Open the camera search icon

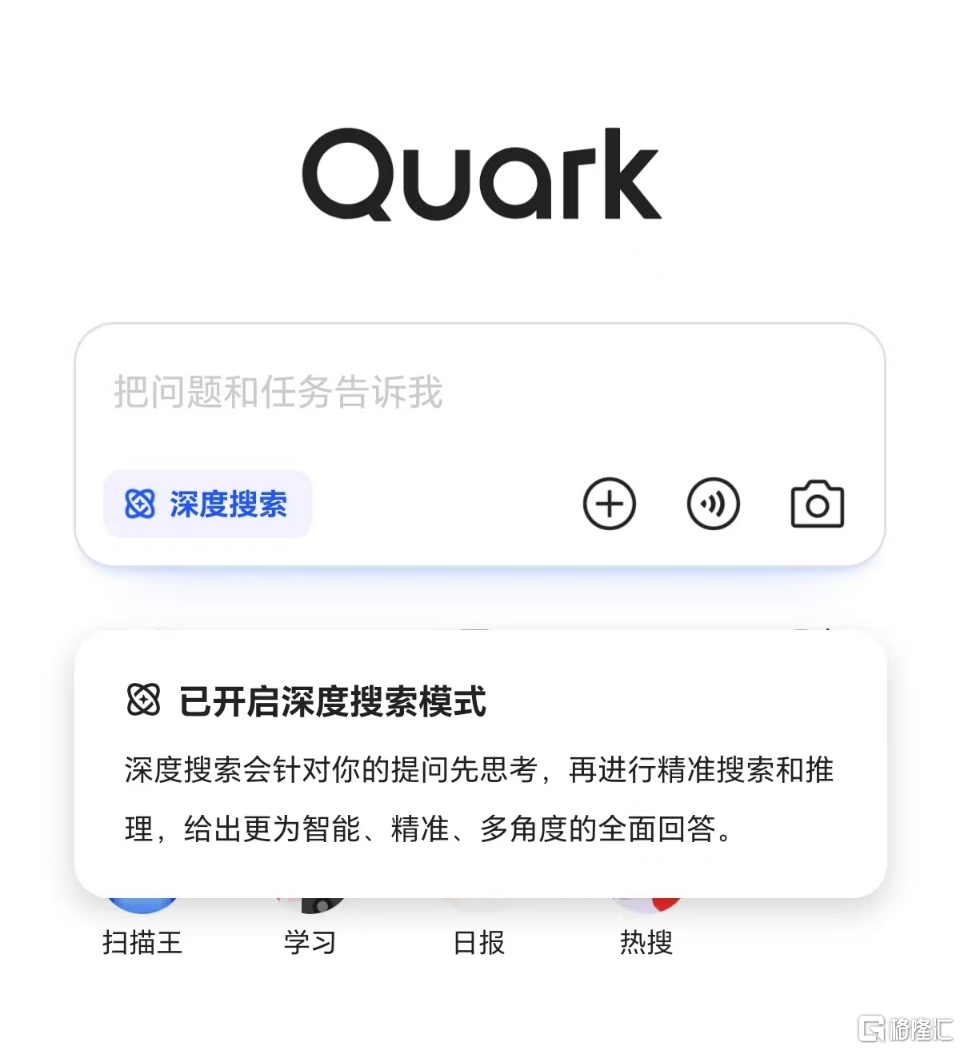(x=817, y=504)
